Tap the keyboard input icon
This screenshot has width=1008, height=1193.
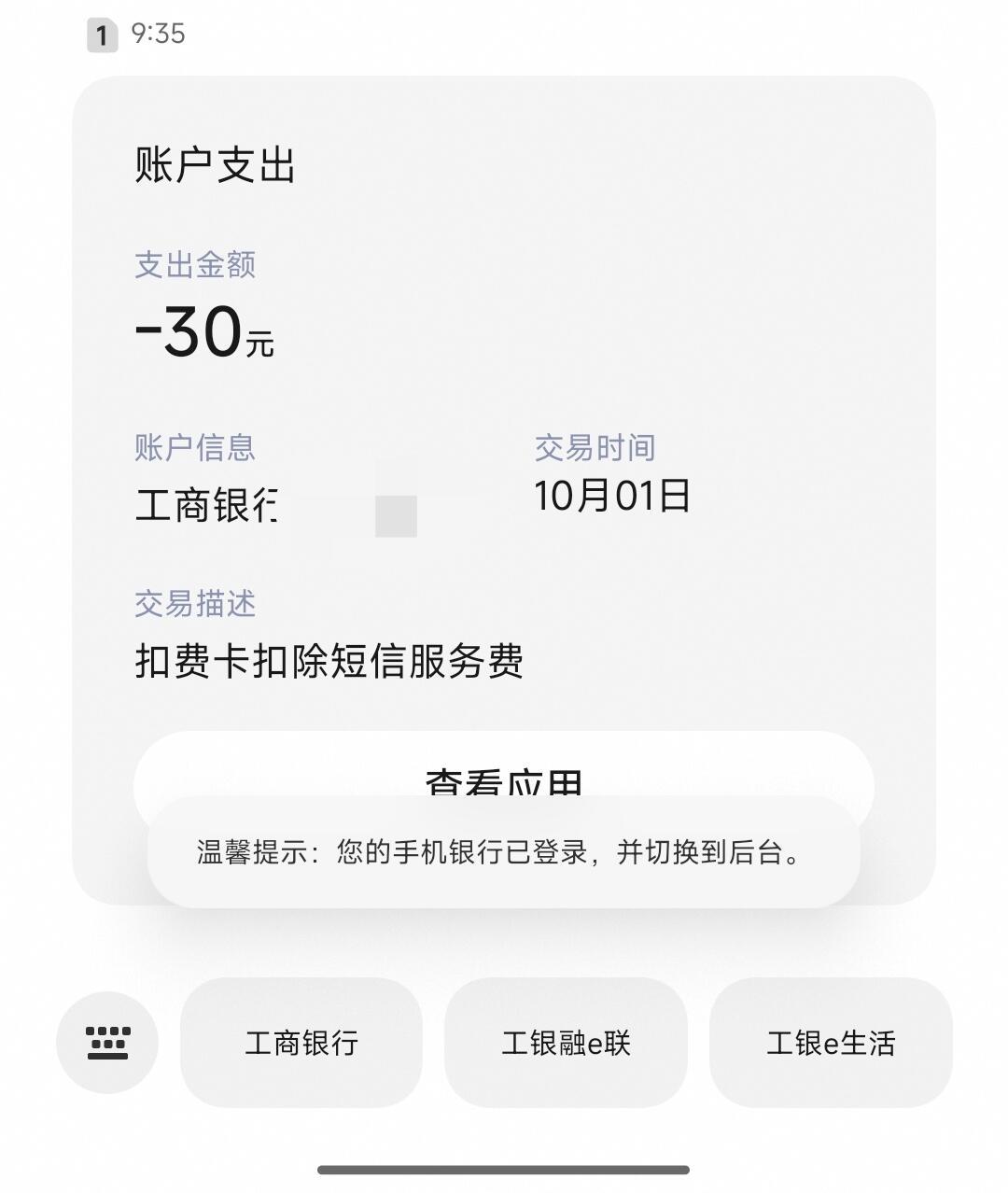[x=105, y=1043]
